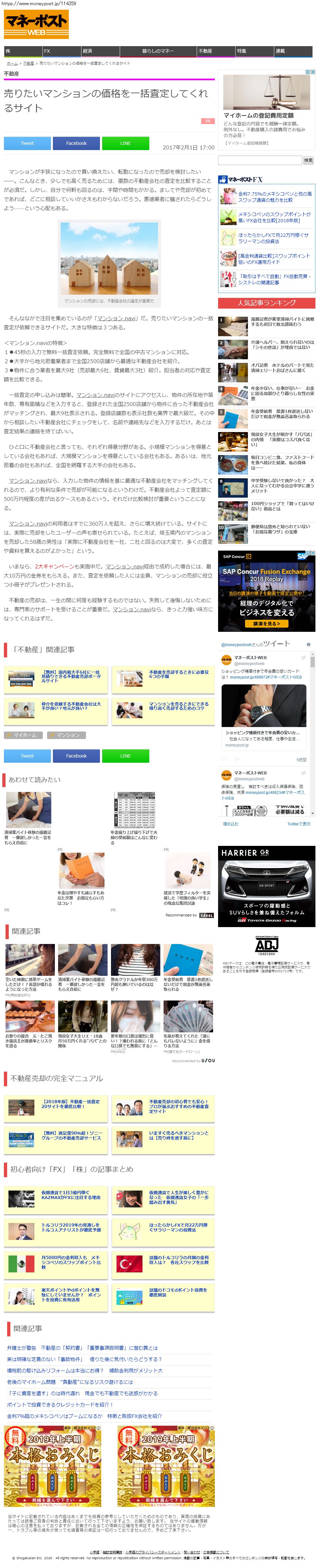Tap the 検索 search button
The width and height of the screenshot is (319, 1568).
tap(309, 160)
